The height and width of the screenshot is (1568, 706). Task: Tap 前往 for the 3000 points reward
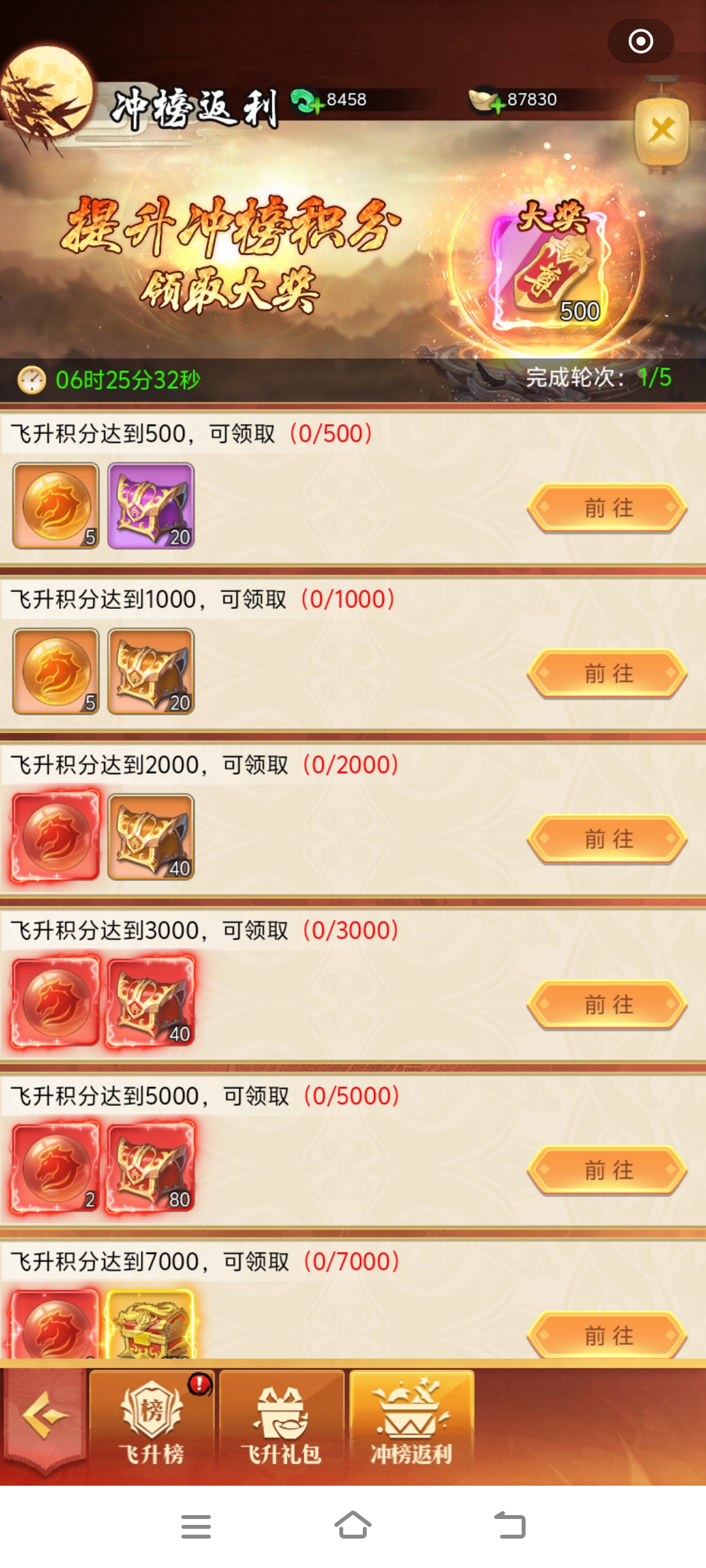pyautogui.click(x=607, y=1004)
